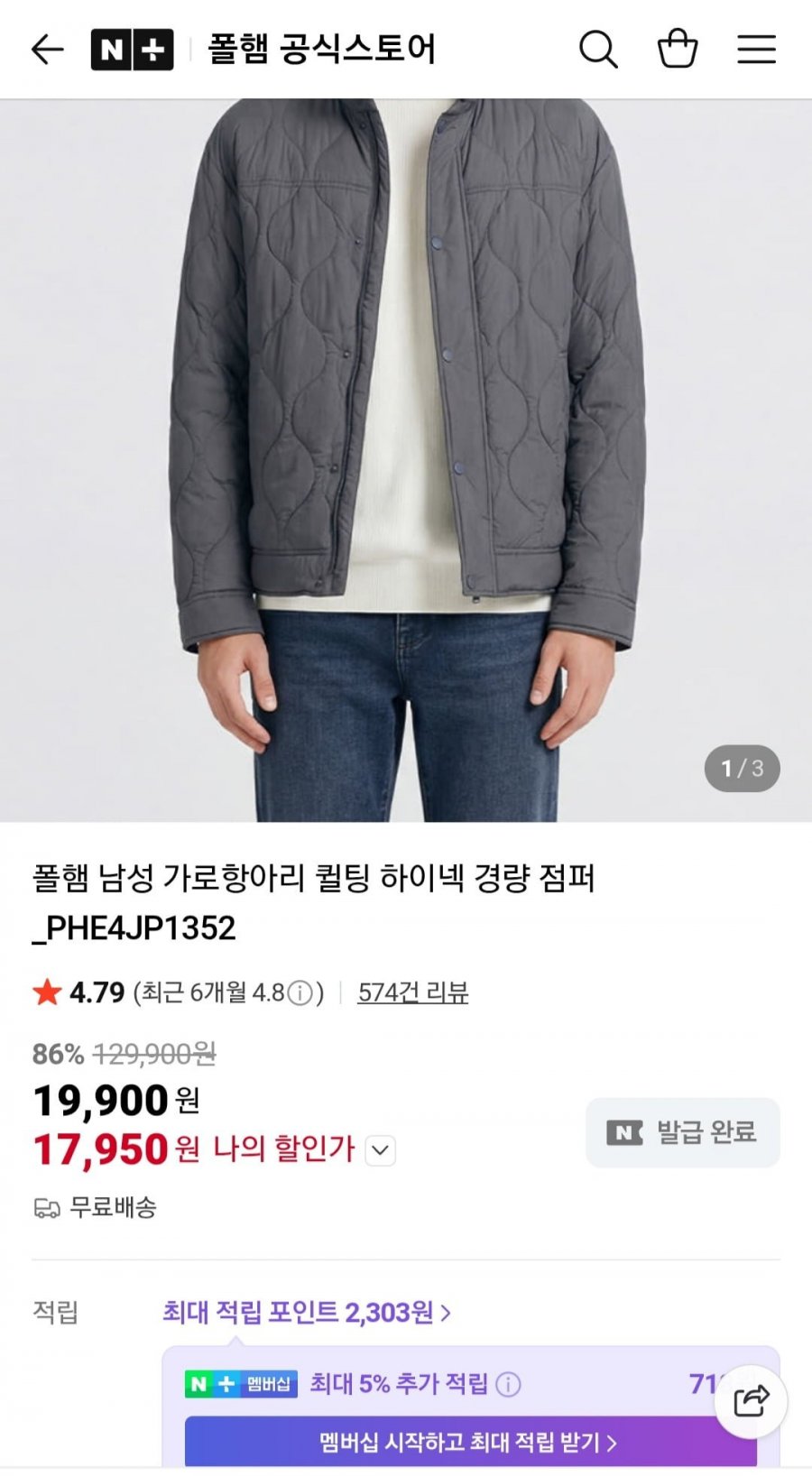The height and width of the screenshot is (1476, 812).
Task: Open the N+ store home logo
Action: [x=132, y=50]
